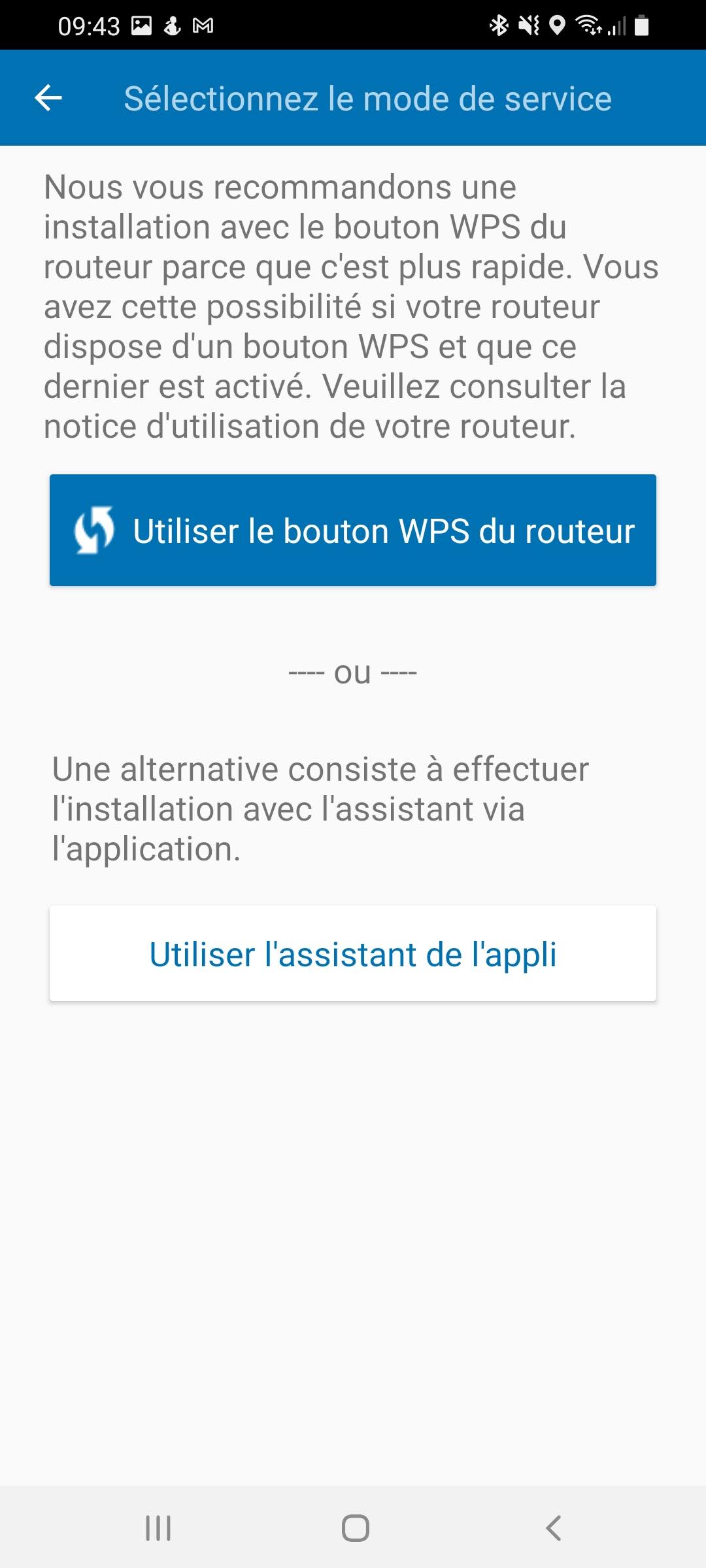Open recent apps from navigation bar
The height and width of the screenshot is (1568, 706).
click(158, 1528)
